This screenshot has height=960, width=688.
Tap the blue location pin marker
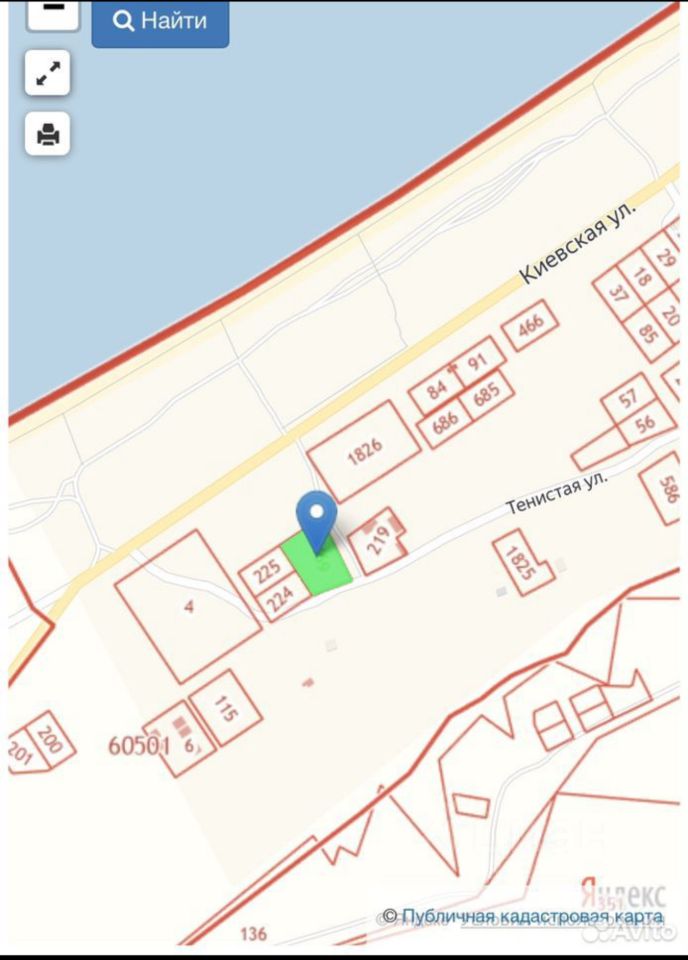(x=317, y=520)
